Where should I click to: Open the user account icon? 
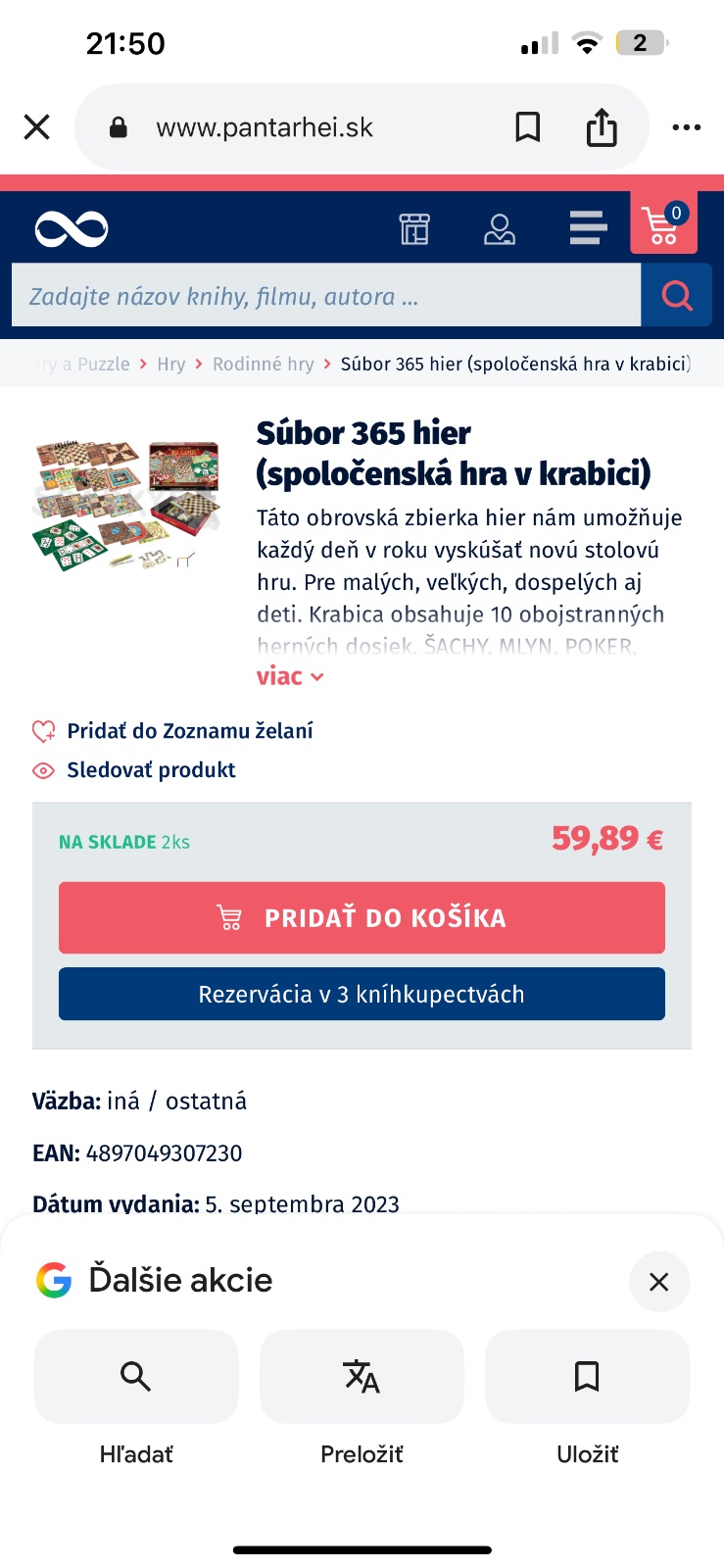click(x=500, y=229)
